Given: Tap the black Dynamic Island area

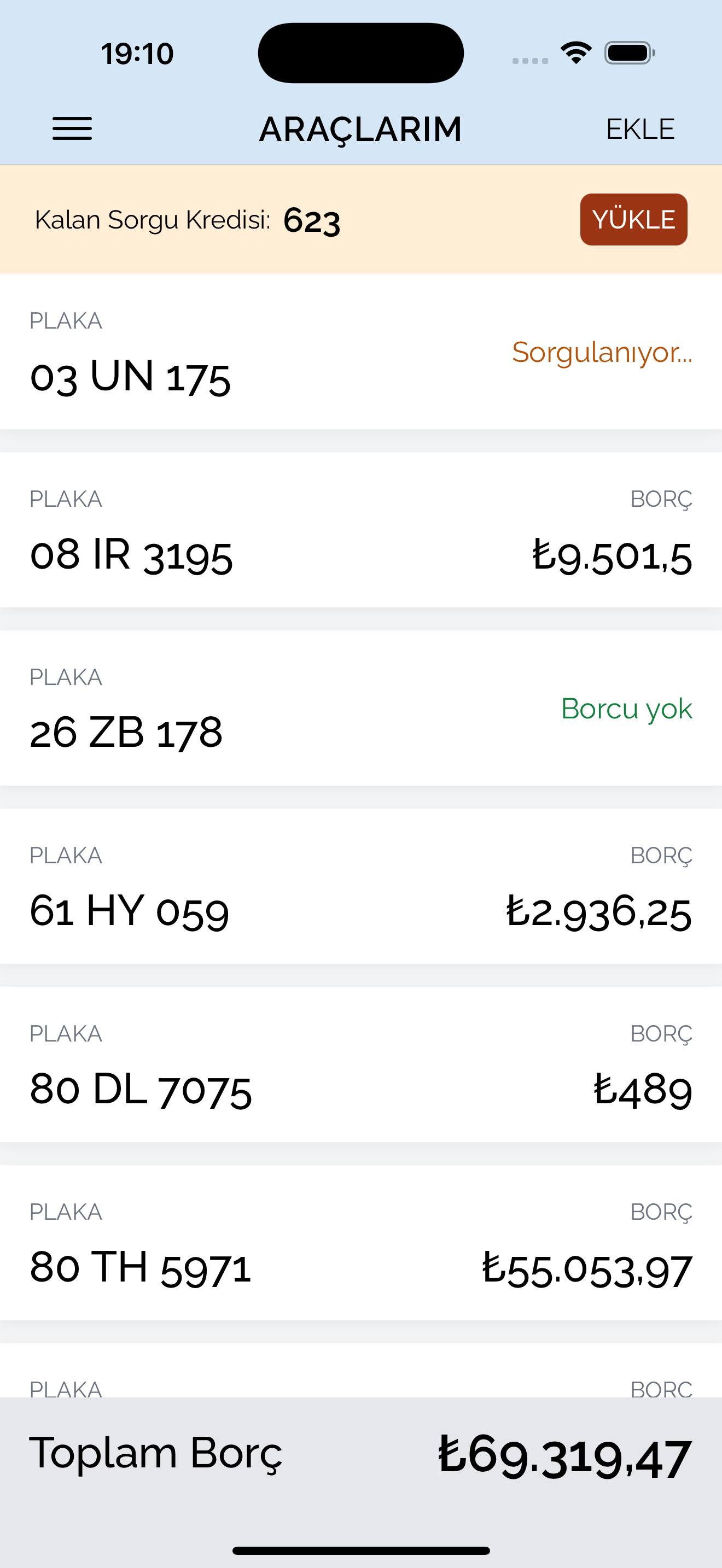Looking at the screenshot, I should (360, 52).
